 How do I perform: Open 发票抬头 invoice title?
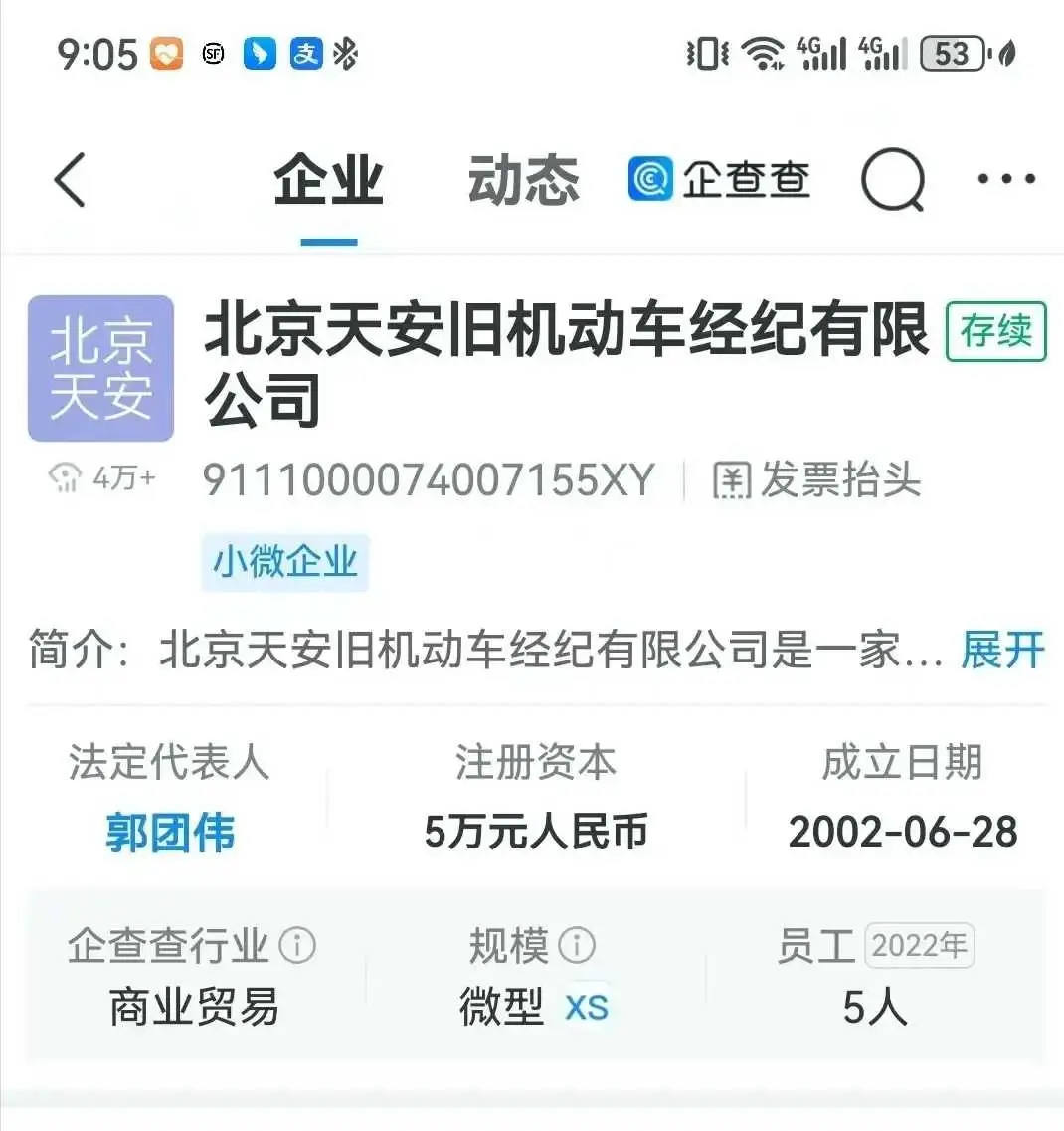817,480
